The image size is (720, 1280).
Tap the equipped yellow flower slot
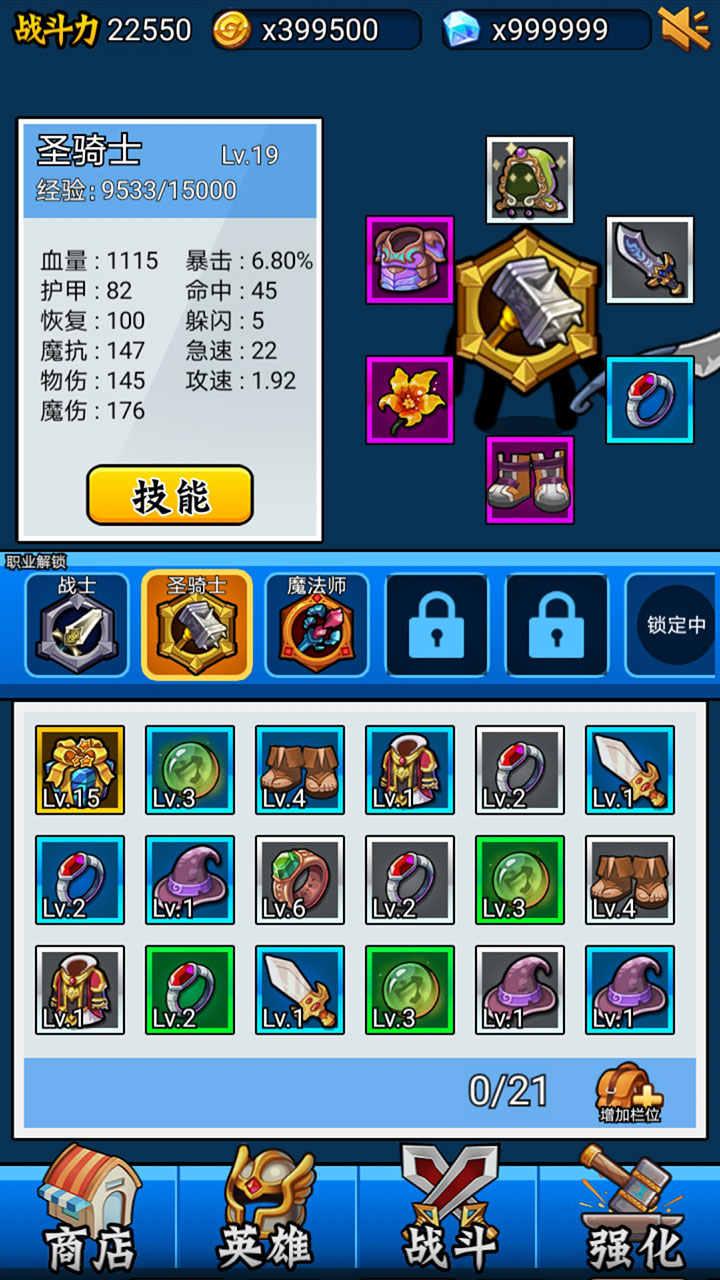410,399
